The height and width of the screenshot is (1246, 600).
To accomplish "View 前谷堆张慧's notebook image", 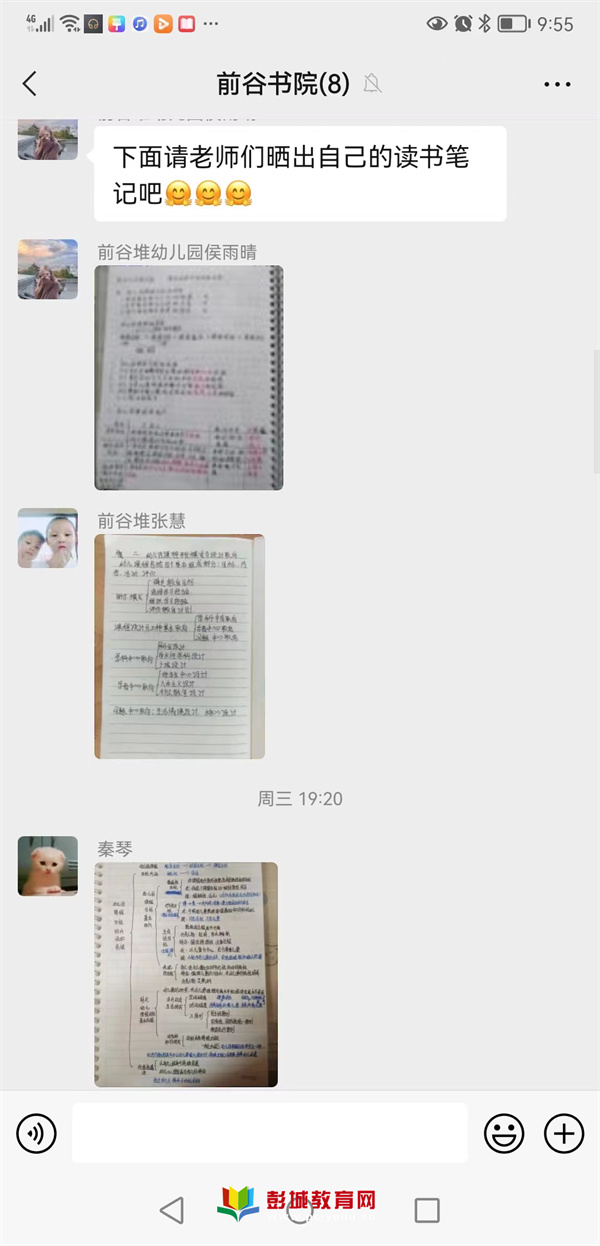I will pyautogui.click(x=180, y=646).
